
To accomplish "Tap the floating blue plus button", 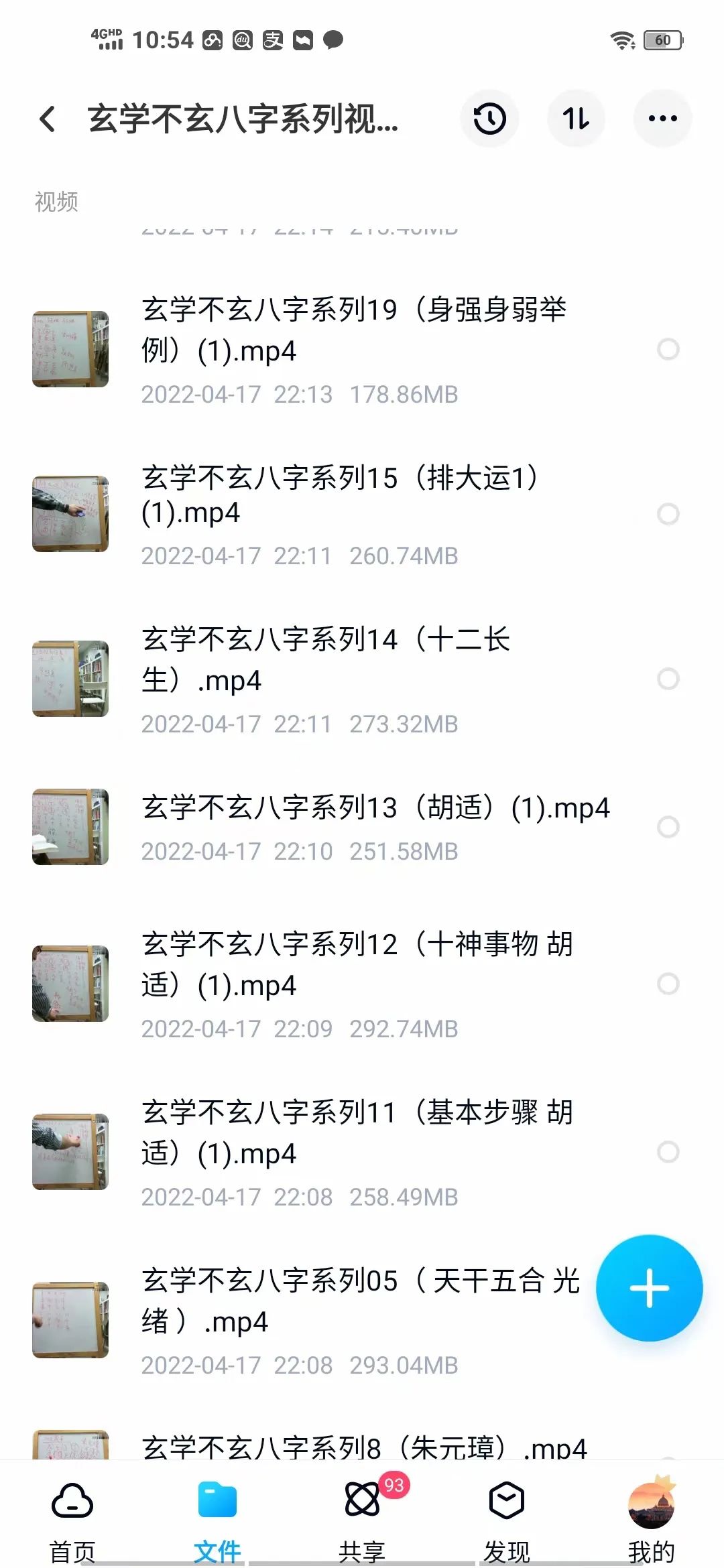I will (648, 1289).
